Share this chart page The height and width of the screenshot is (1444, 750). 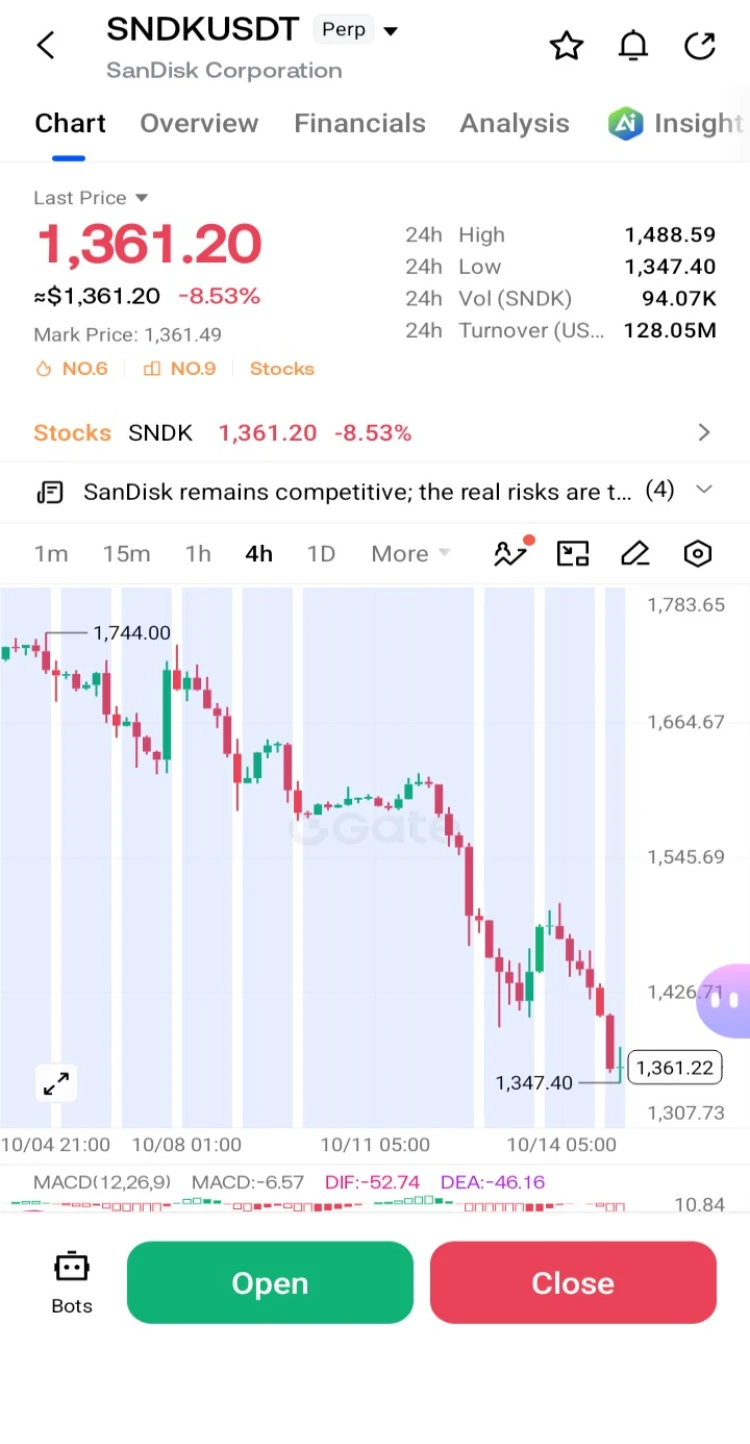tap(700, 45)
